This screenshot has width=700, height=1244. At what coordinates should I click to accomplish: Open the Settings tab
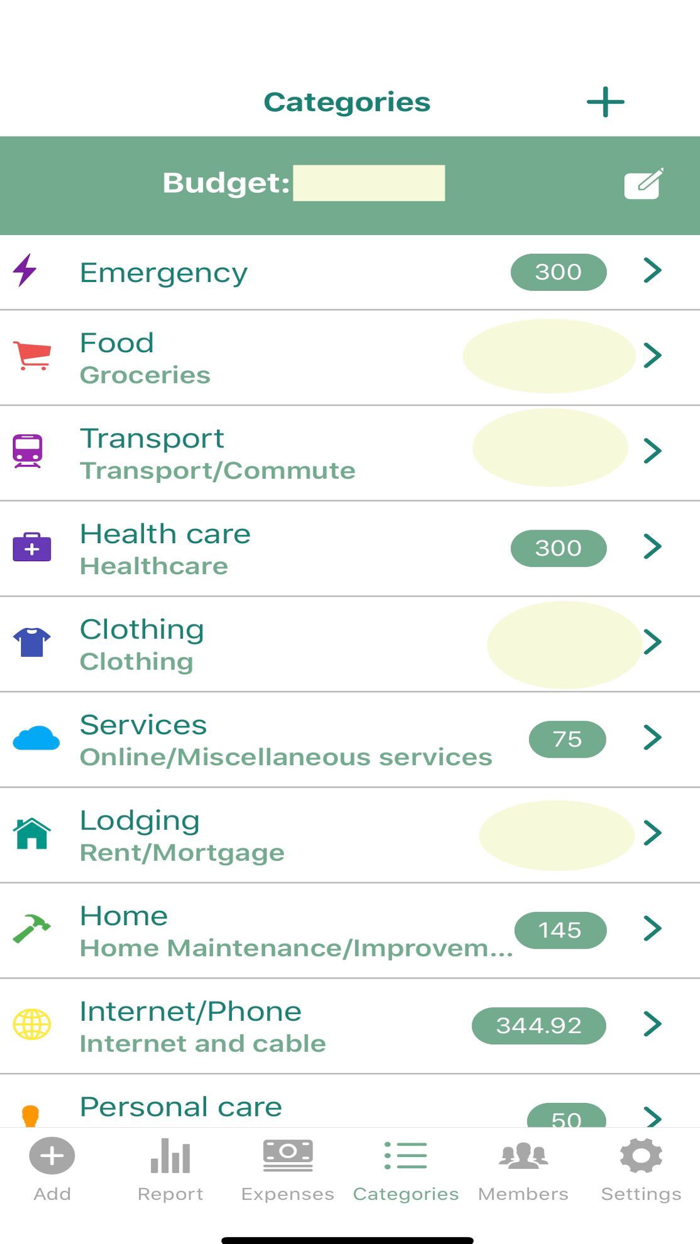[641, 1169]
